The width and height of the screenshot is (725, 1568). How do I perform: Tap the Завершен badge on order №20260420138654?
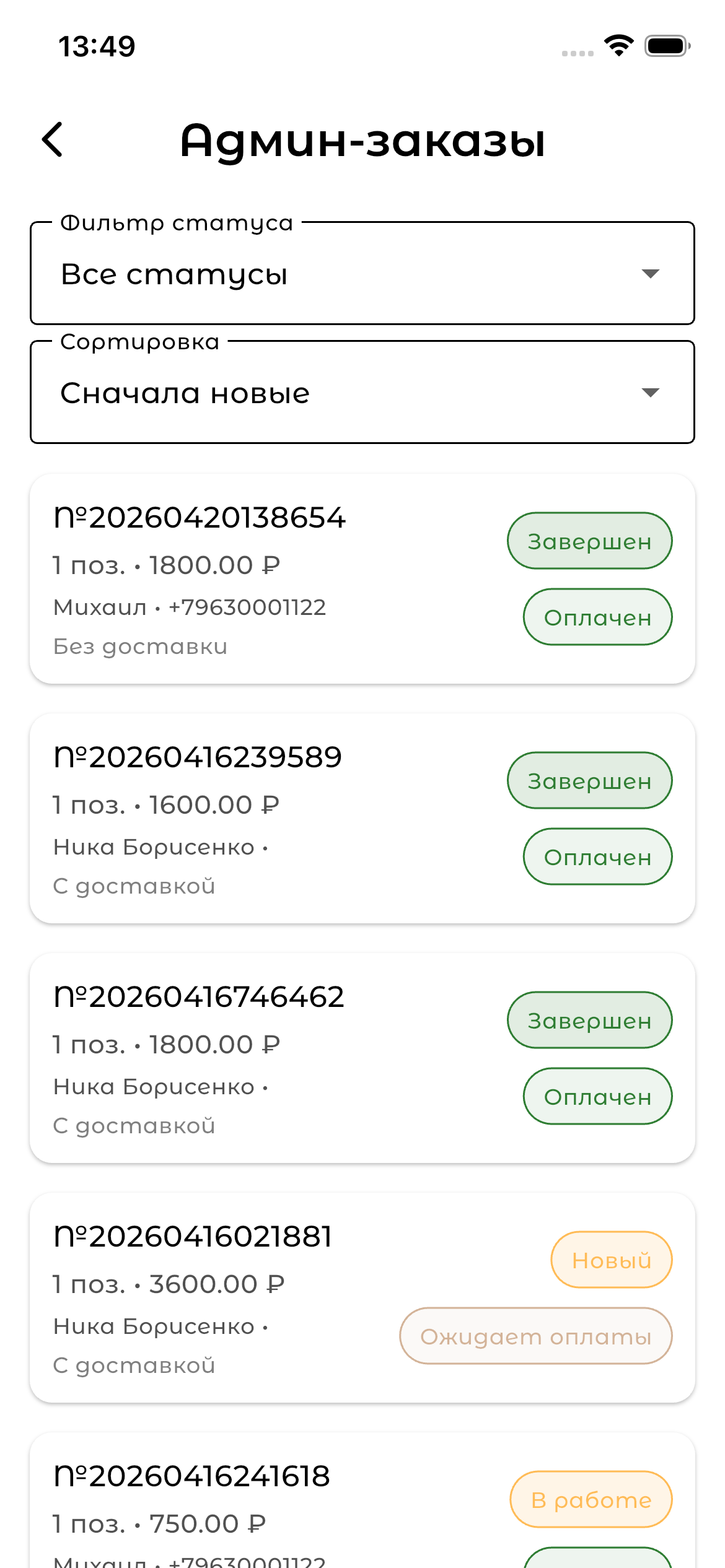click(x=589, y=541)
